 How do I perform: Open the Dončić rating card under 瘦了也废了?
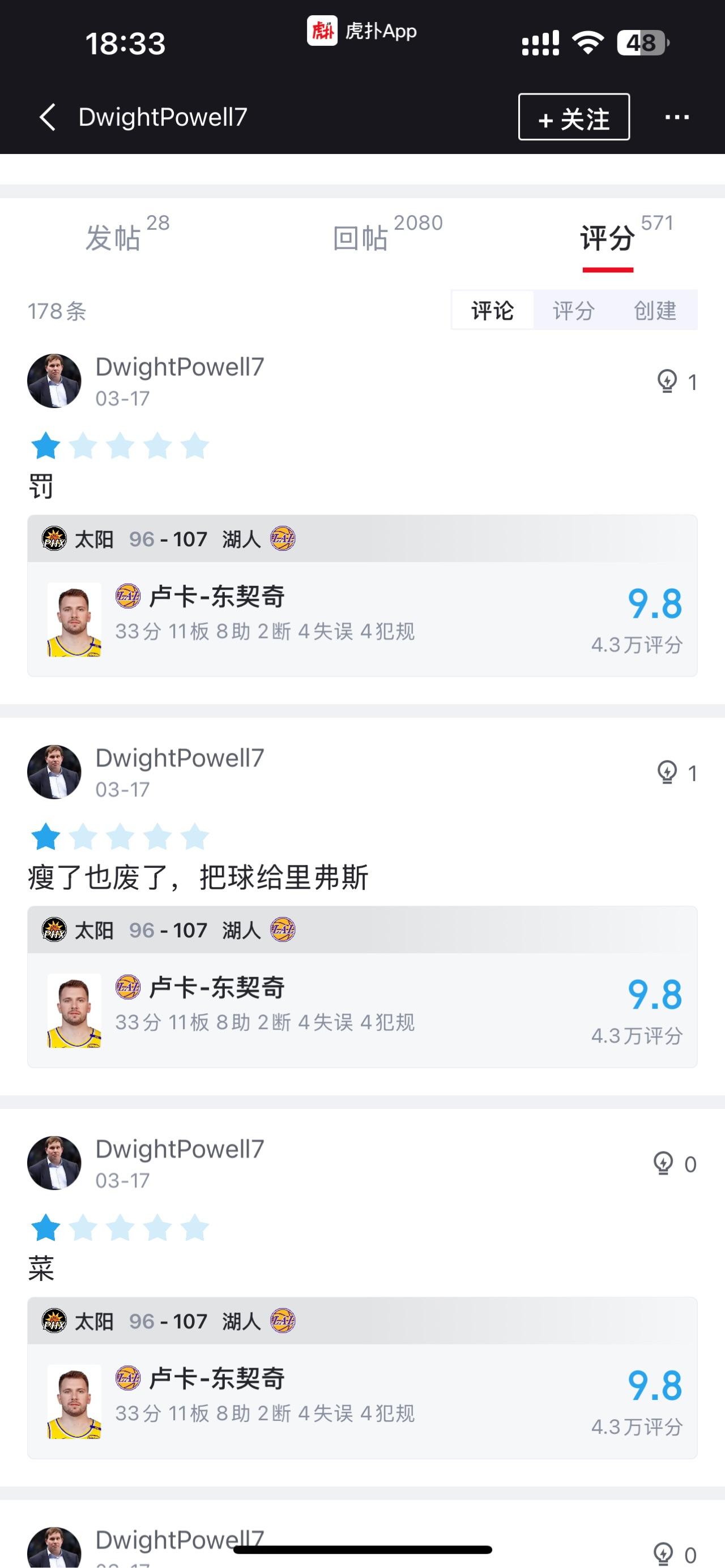click(x=362, y=1009)
